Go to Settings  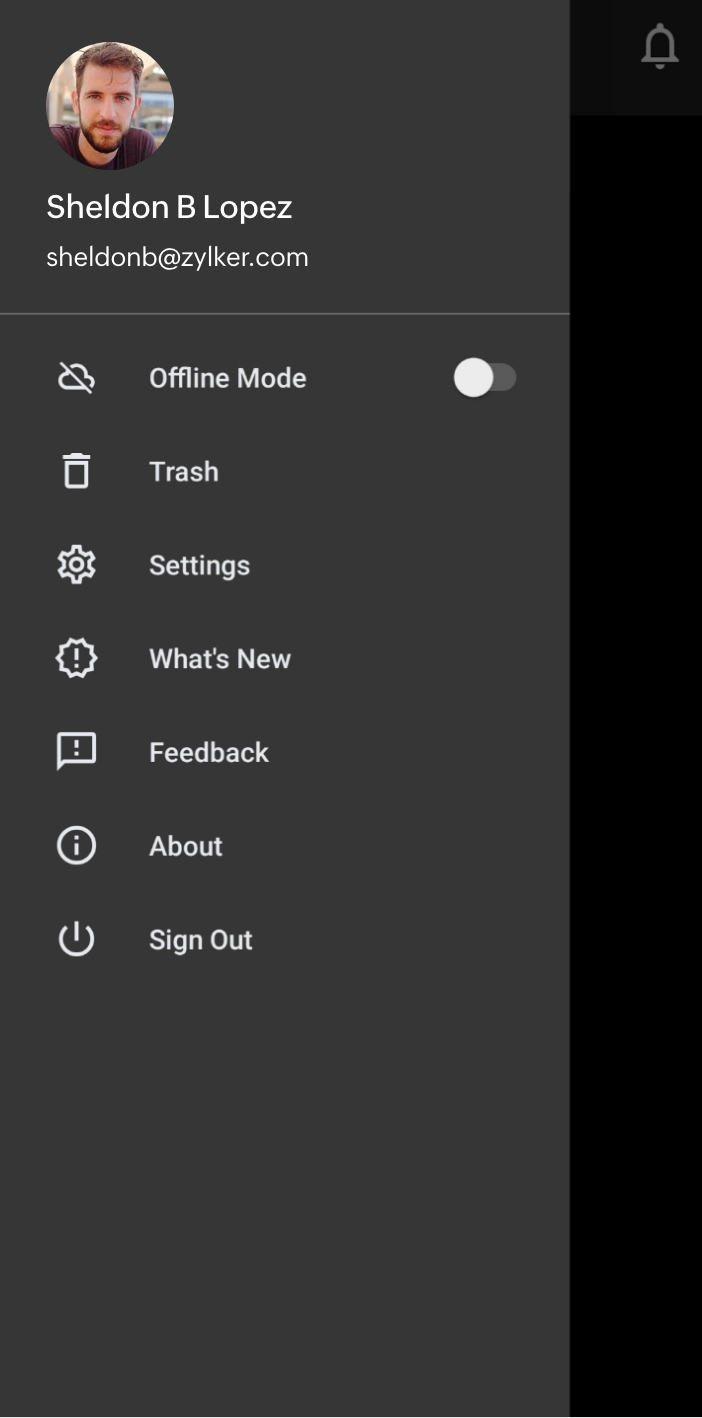click(x=199, y=566)
